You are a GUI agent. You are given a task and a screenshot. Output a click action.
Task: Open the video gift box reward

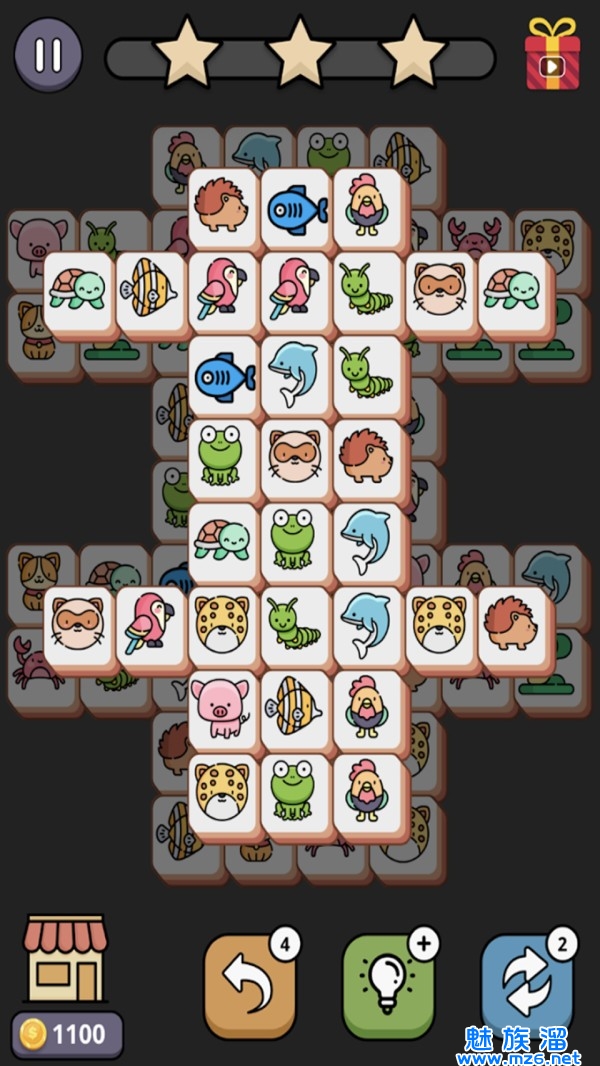click(552, 55)
